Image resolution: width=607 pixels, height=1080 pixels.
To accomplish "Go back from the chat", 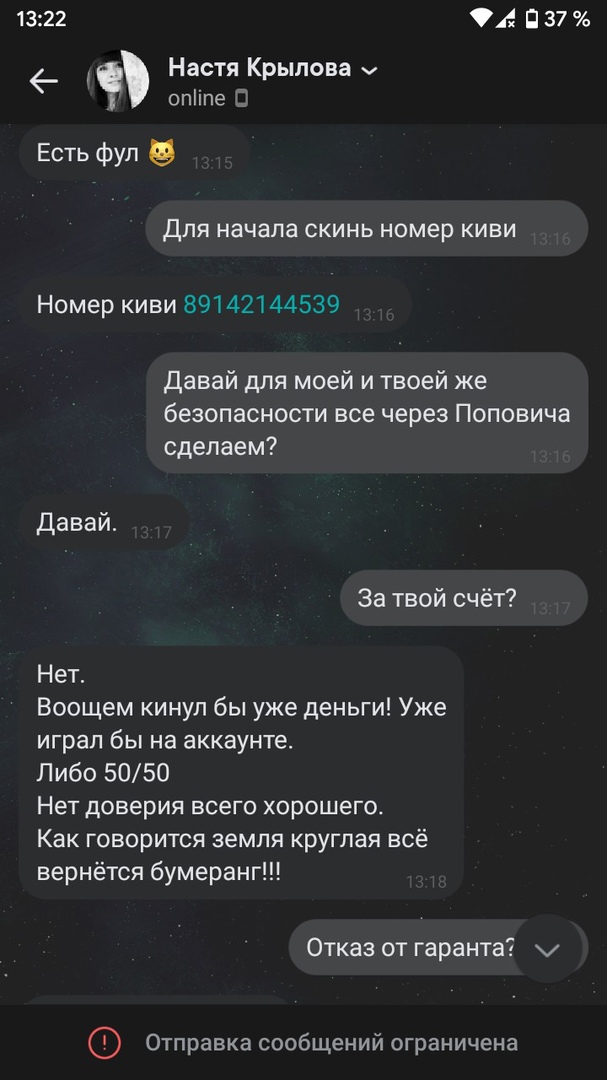I will [43, 82].
